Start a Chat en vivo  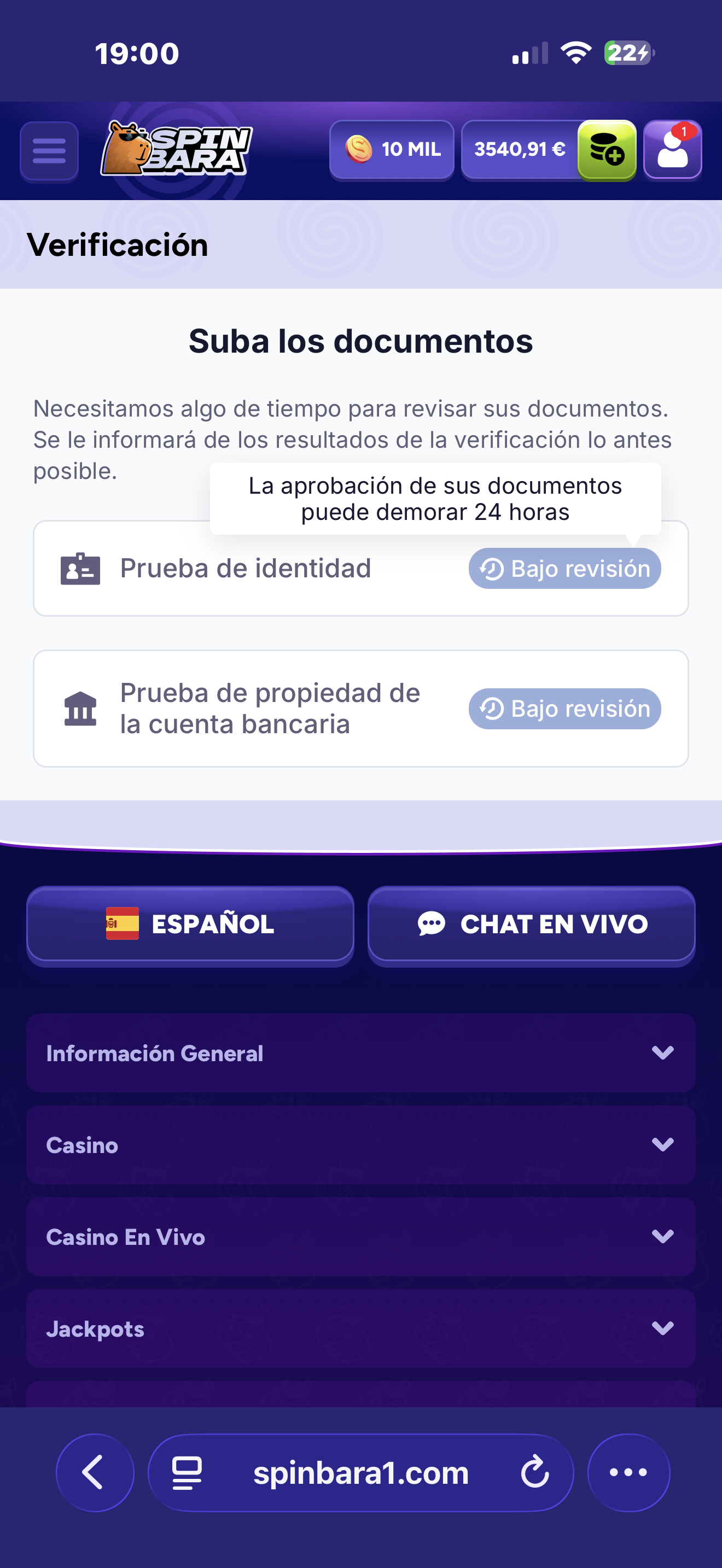point(531,924)
